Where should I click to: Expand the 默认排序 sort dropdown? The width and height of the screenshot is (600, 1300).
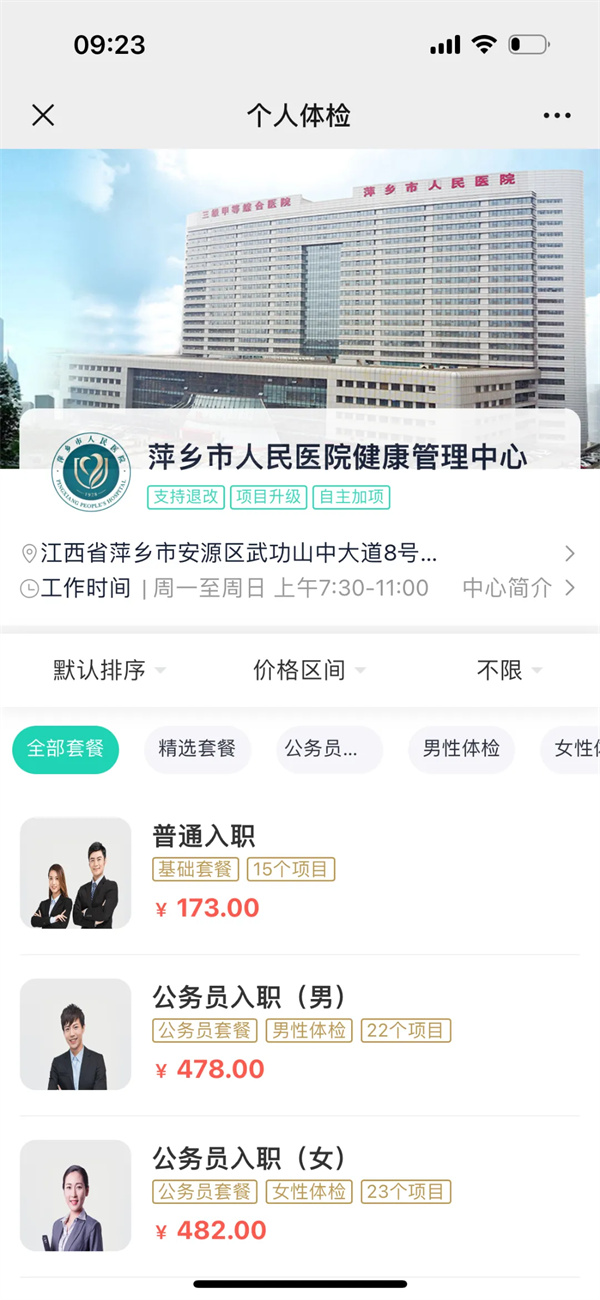click(109, 670)
